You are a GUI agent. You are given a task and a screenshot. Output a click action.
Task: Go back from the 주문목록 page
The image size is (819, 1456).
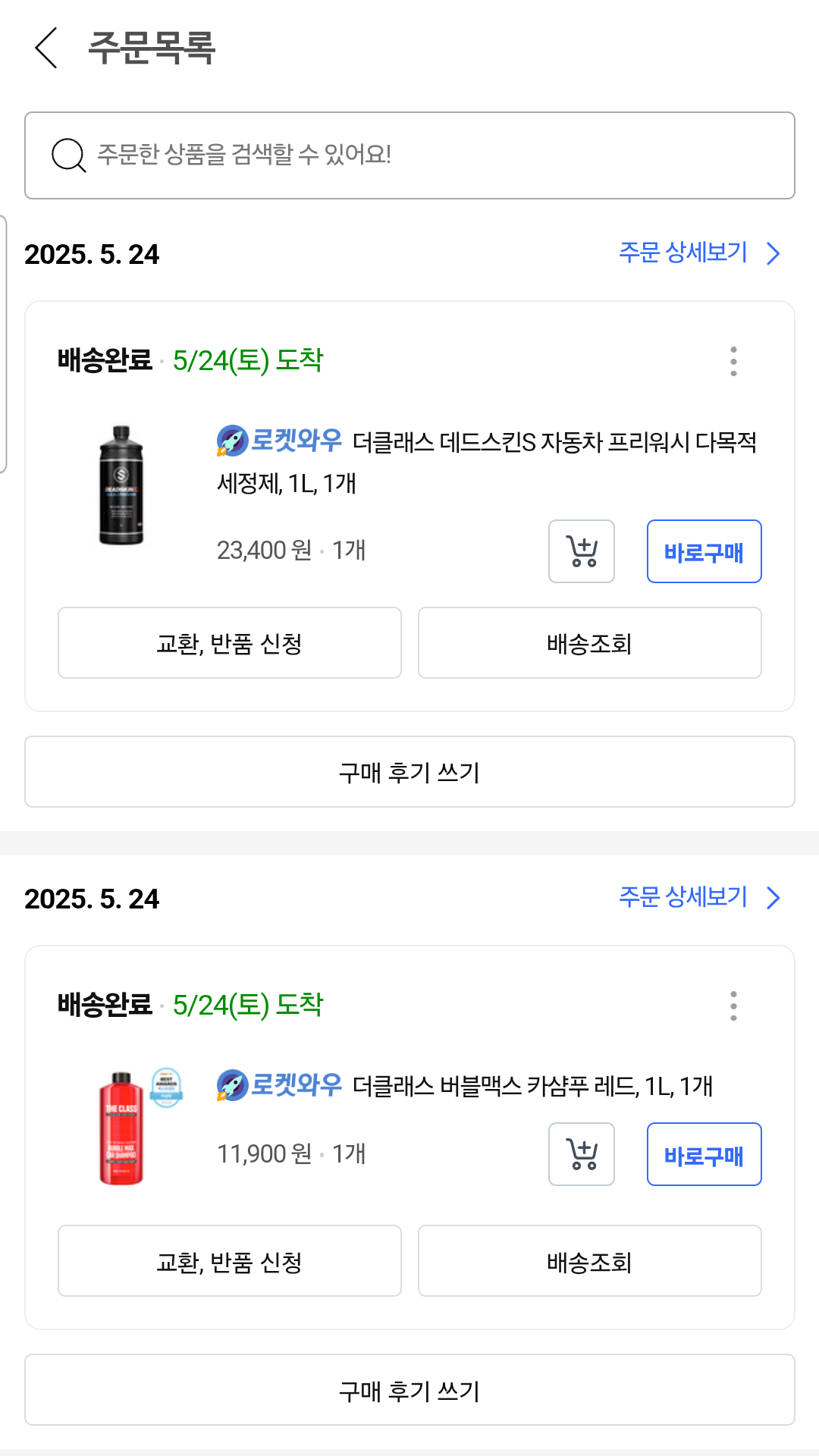click(x=47, y=48)
